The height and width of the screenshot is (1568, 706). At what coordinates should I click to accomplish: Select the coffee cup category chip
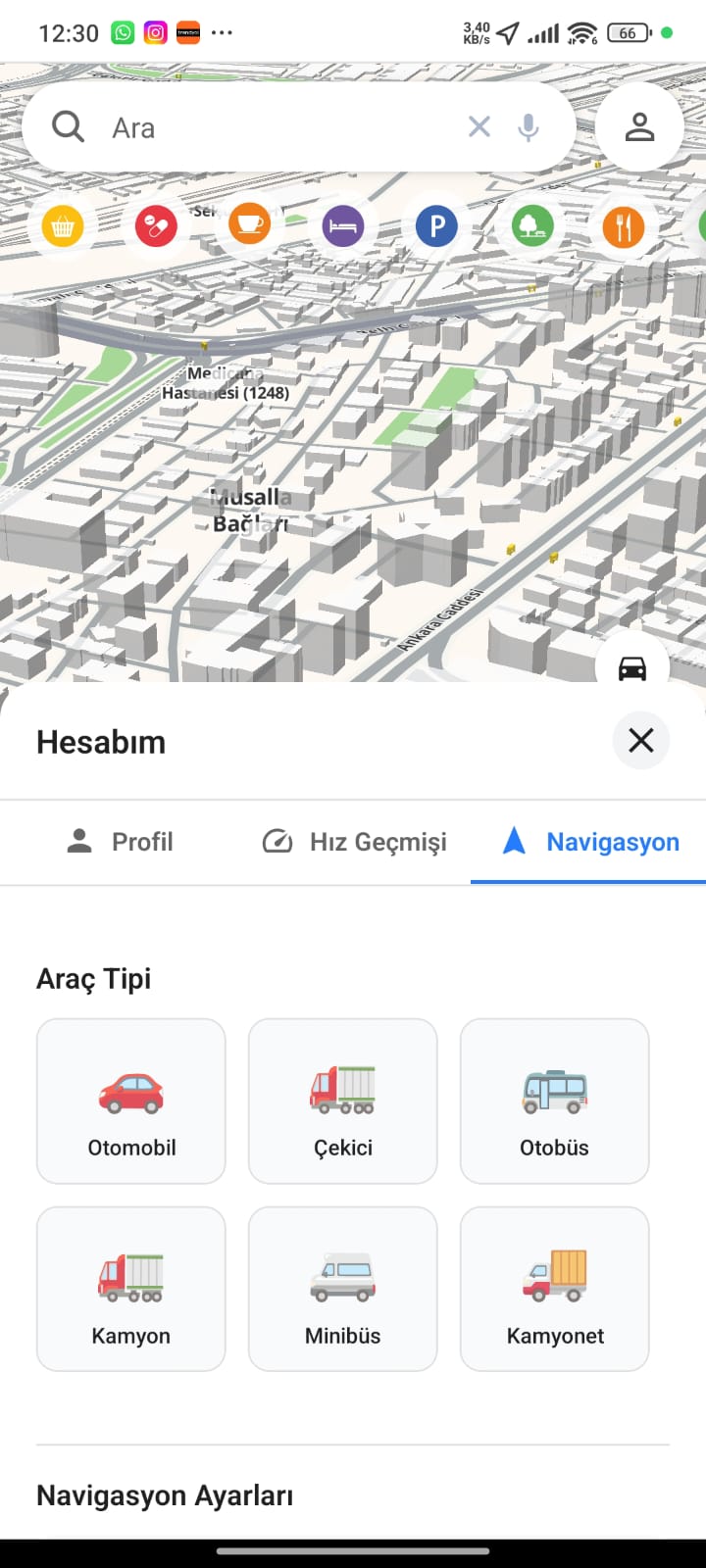[x=249, y=225]
